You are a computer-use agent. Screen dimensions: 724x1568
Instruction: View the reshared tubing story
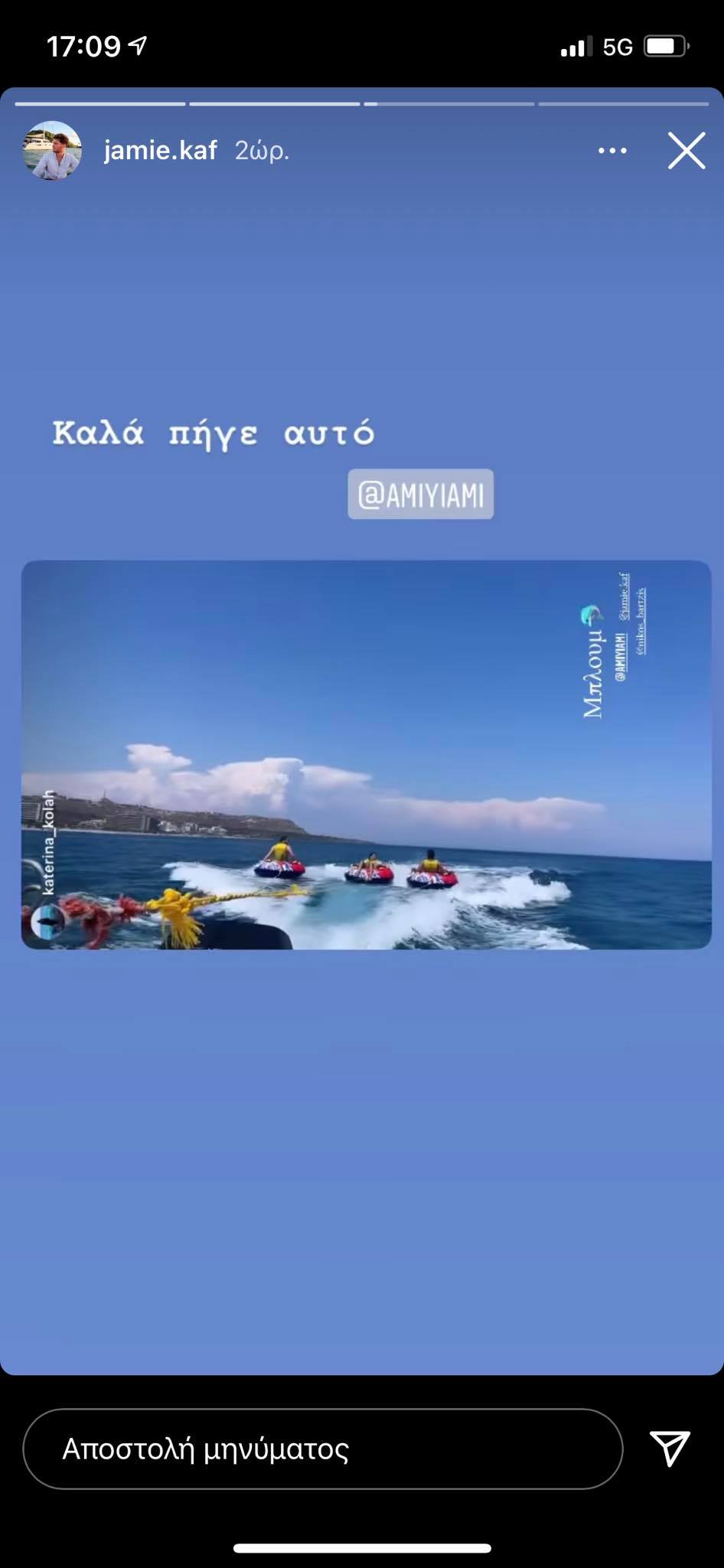[366, 754]
